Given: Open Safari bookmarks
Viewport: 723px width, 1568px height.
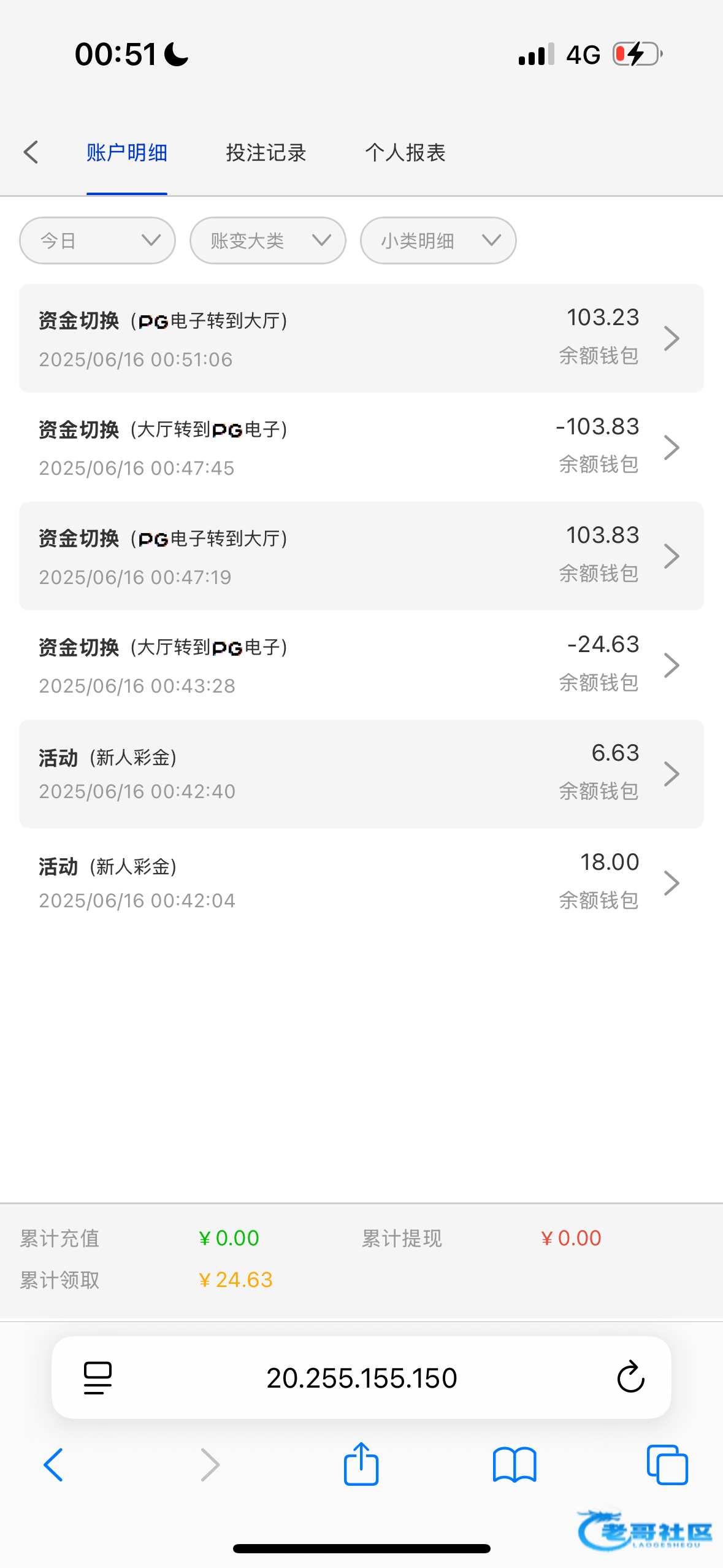Looking at the screenshot, I should (x=515, y=1465).
